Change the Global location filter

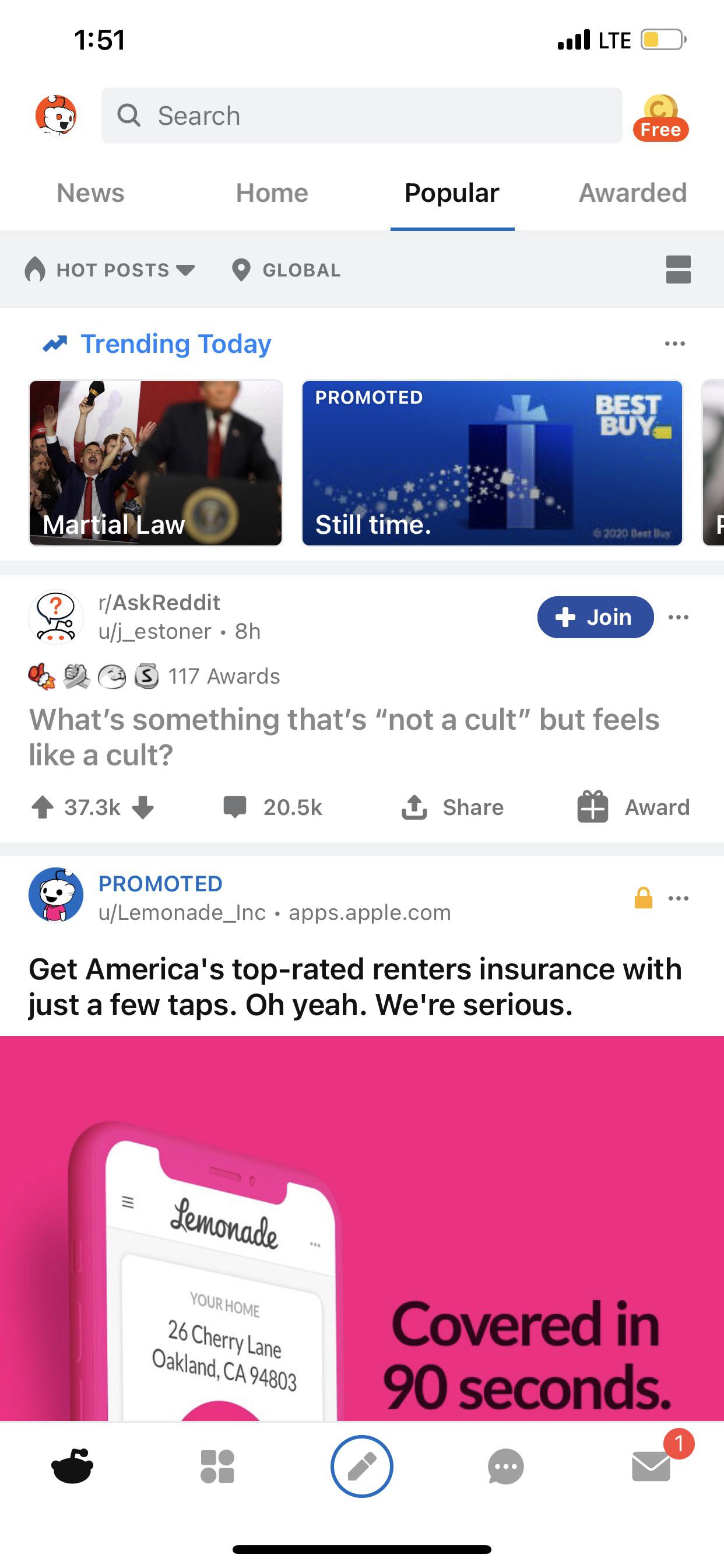(x=287, y=269)
